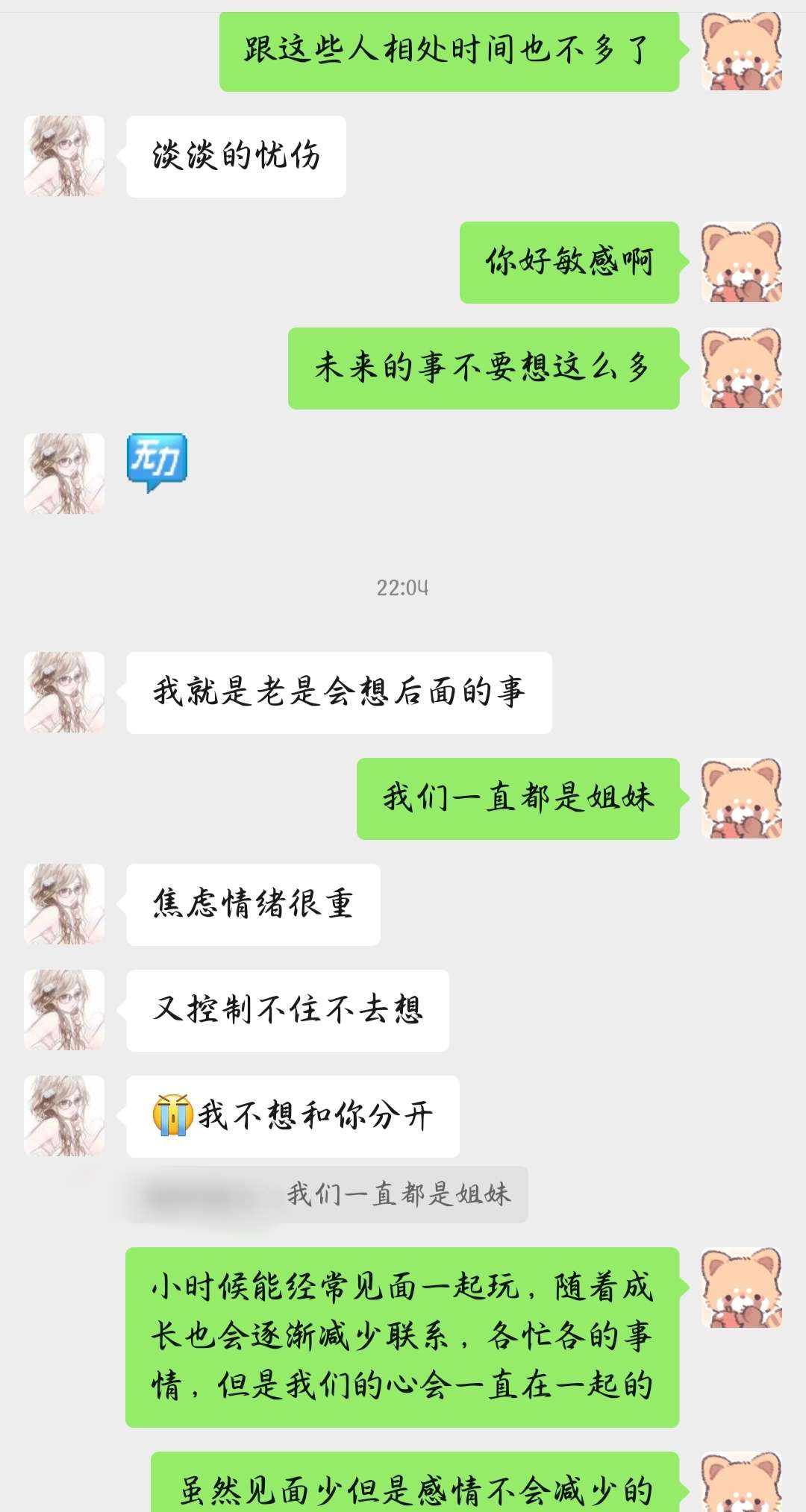Screen dimensions: 806x1512
Task: Open the quoted reply "我们一直都是姐妹"
Action: (399, 1194)
